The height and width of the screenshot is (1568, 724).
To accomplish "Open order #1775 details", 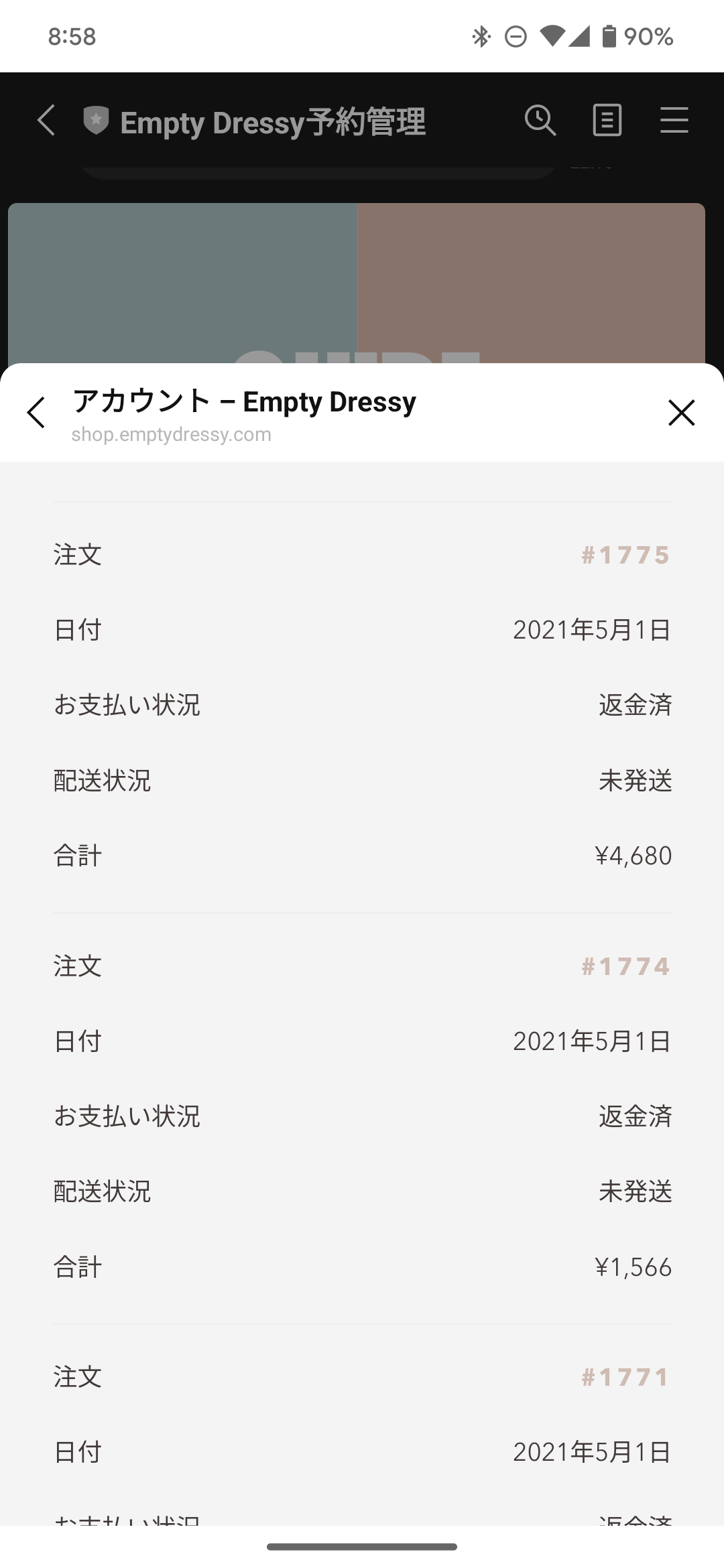I will 625,555.
